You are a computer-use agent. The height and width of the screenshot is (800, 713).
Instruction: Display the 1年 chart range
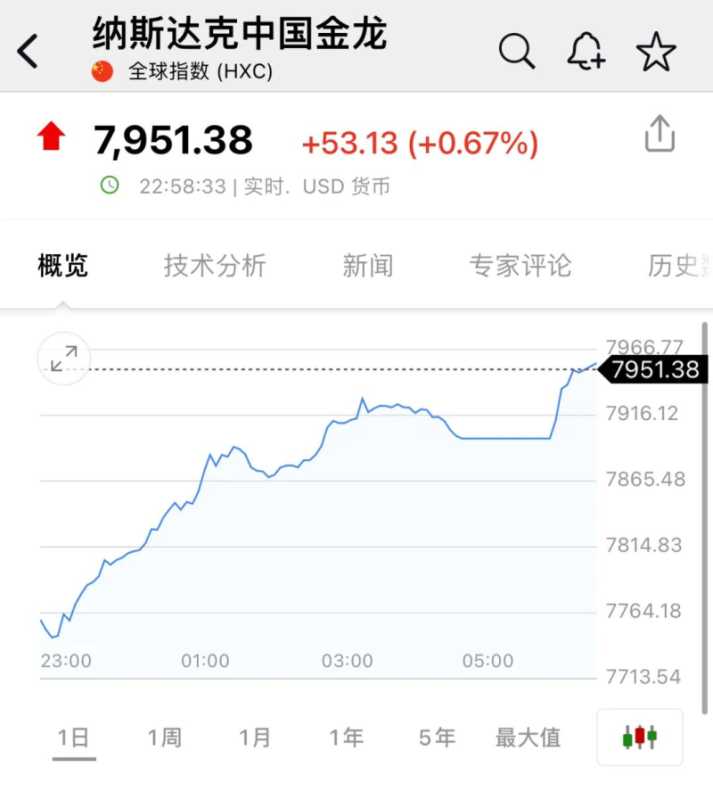pyautogui.click(x=346, y=738)
